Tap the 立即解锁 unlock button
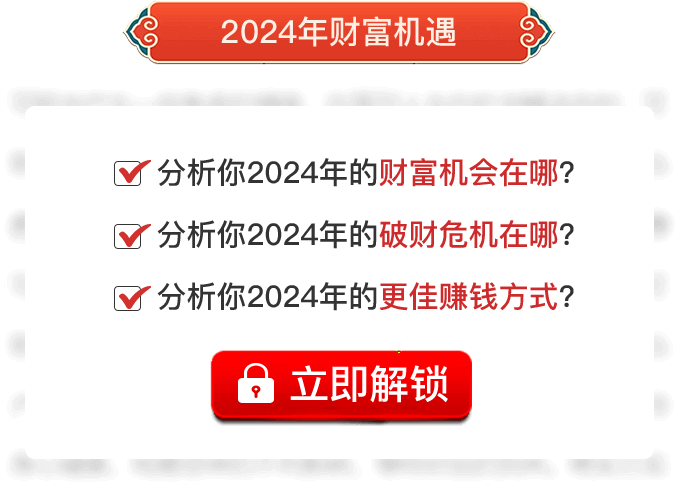Screen dimensions: 680x487 341,385
